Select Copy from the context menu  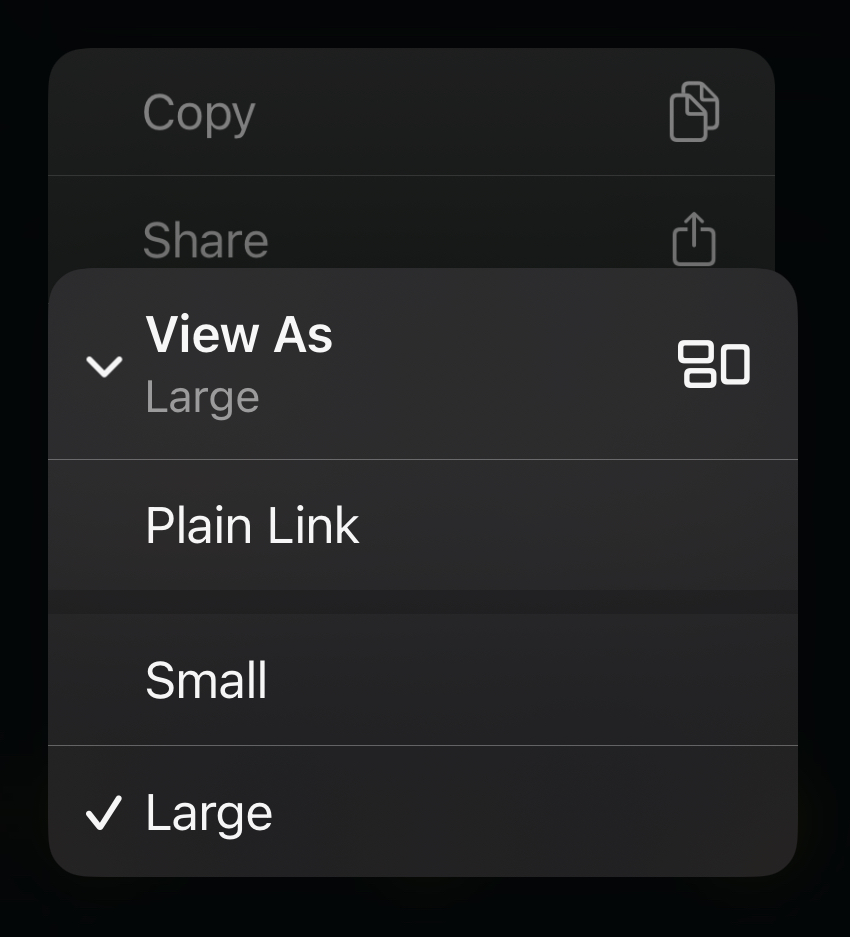[199, 111]
